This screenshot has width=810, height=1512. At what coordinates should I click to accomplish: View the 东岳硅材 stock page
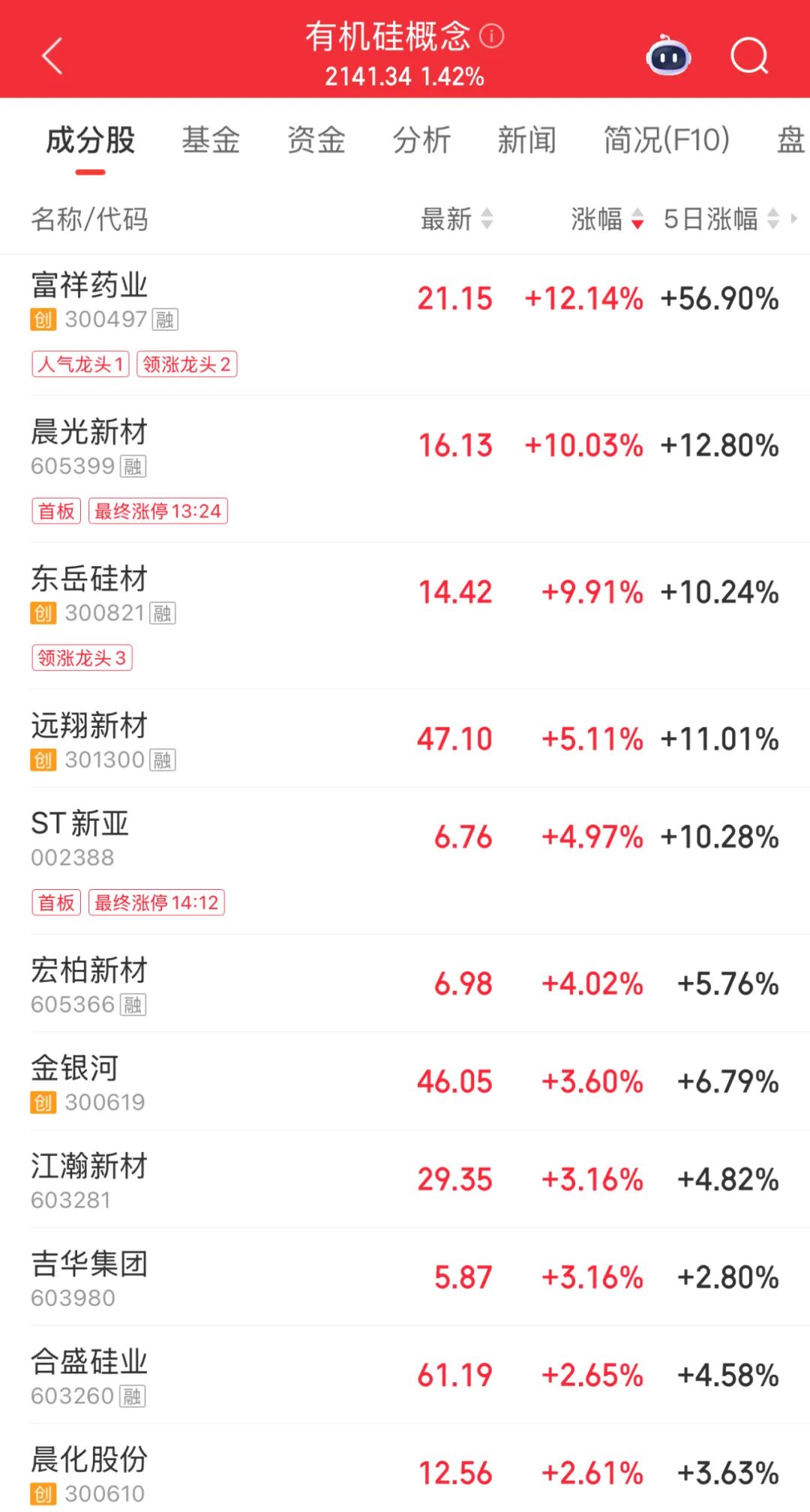[x=90, y=579]
